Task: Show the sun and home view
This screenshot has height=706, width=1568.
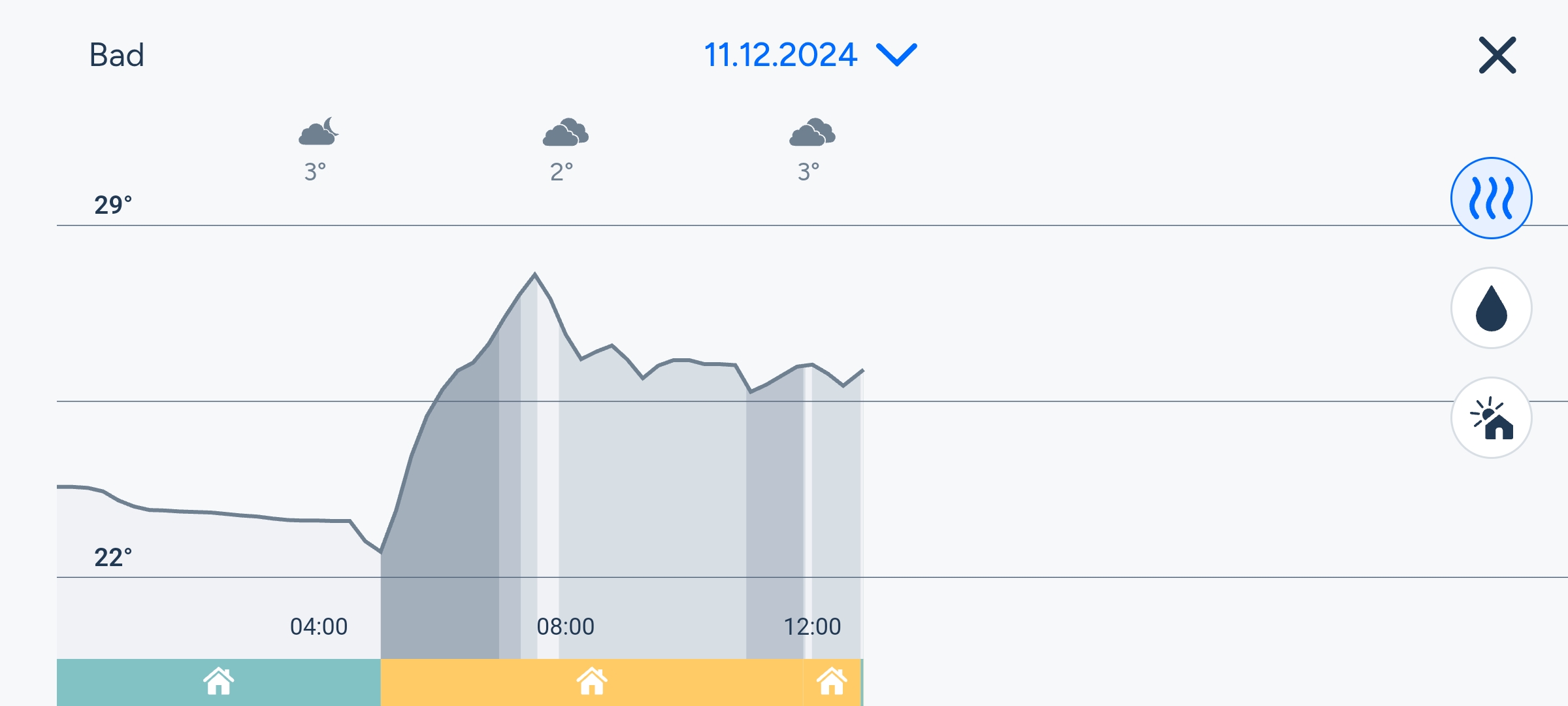Action: [1492, 418]
